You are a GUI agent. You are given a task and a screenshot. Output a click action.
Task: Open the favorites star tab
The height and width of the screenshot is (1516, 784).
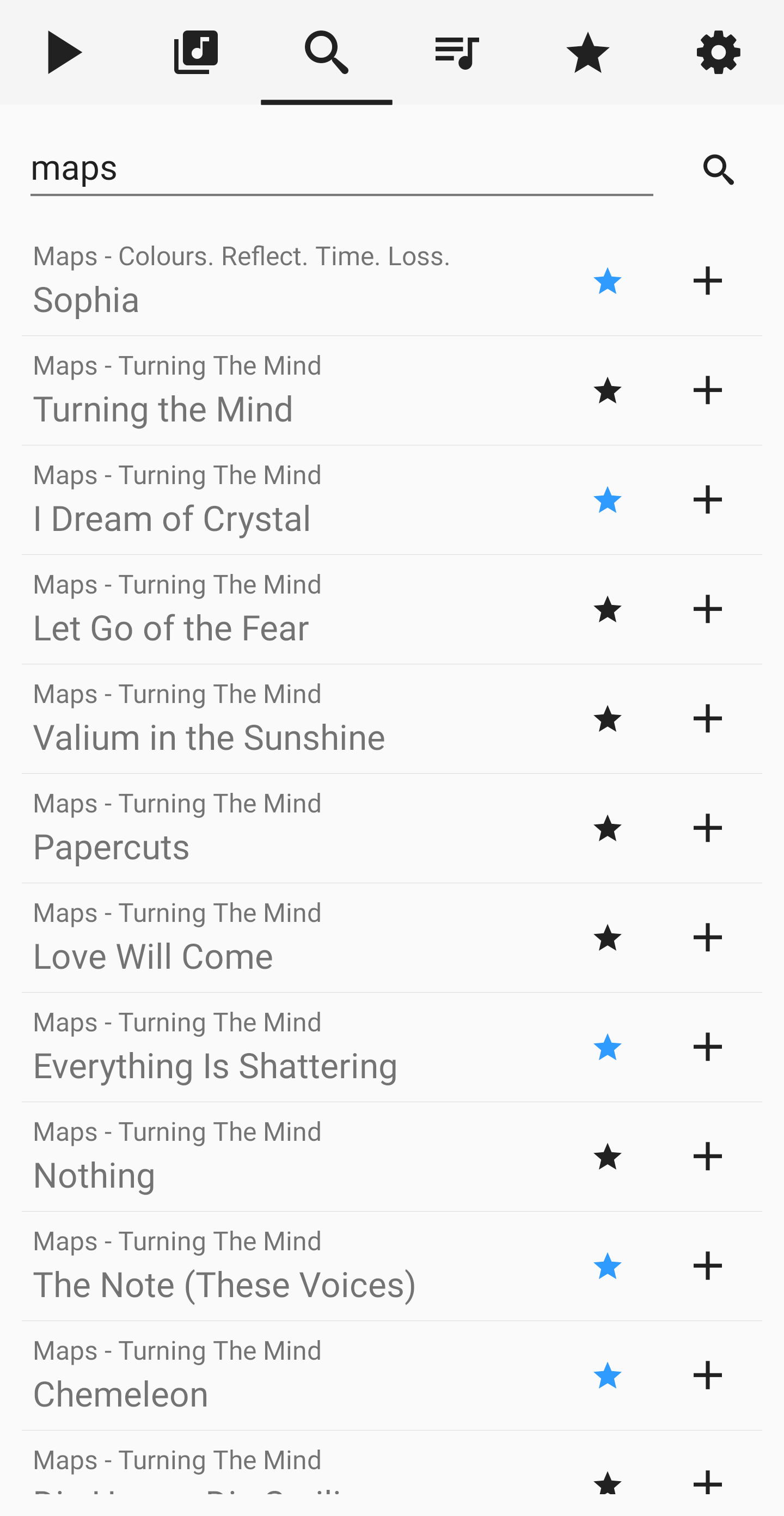coord(587,53)
